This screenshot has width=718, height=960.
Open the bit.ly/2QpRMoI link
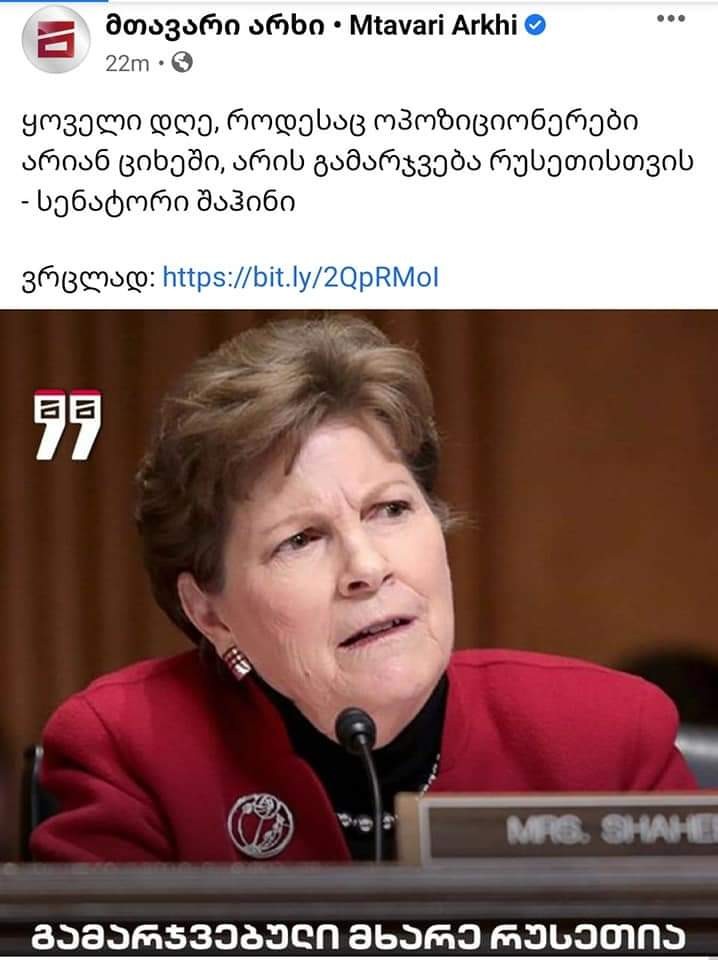pyautogui.click(x=299, y=276)
